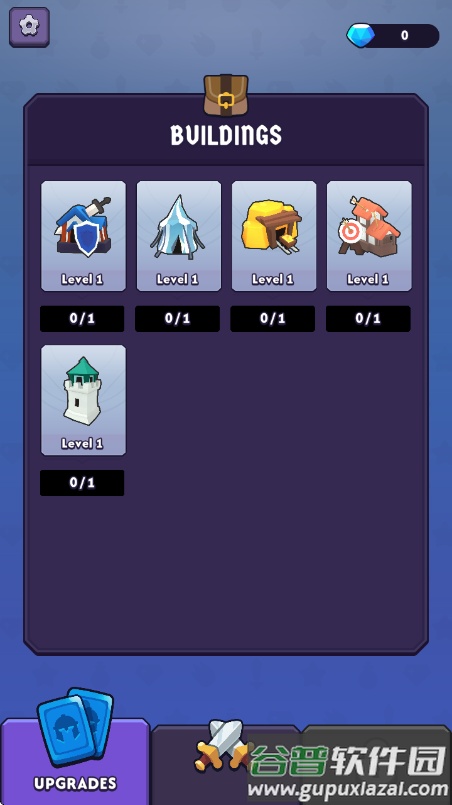Image resolution: width=452 pixels, height=805 pixels.
Task: Select the white tent building card
Action: pyautogui.click(x=179, y=236)
